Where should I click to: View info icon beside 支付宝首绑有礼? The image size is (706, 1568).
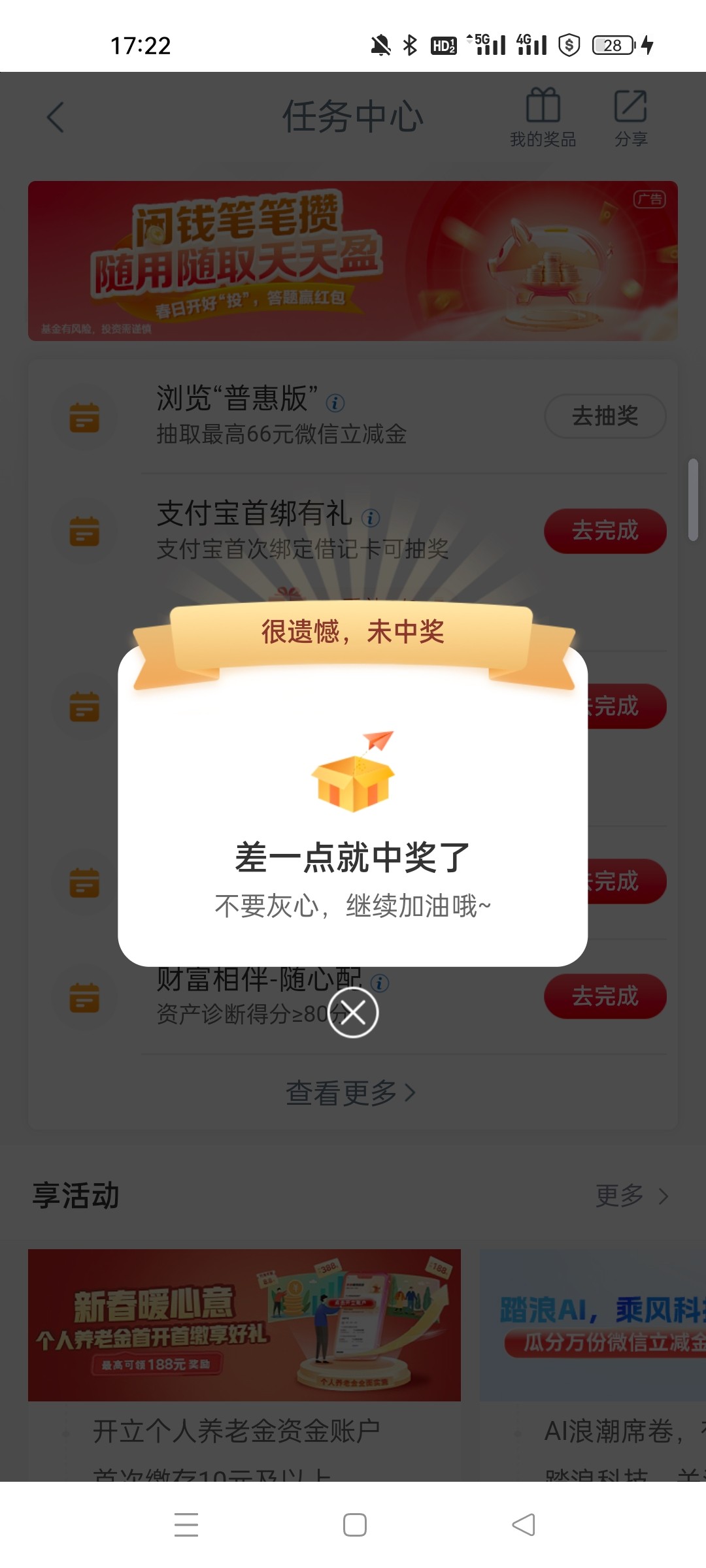click(371, 518)
